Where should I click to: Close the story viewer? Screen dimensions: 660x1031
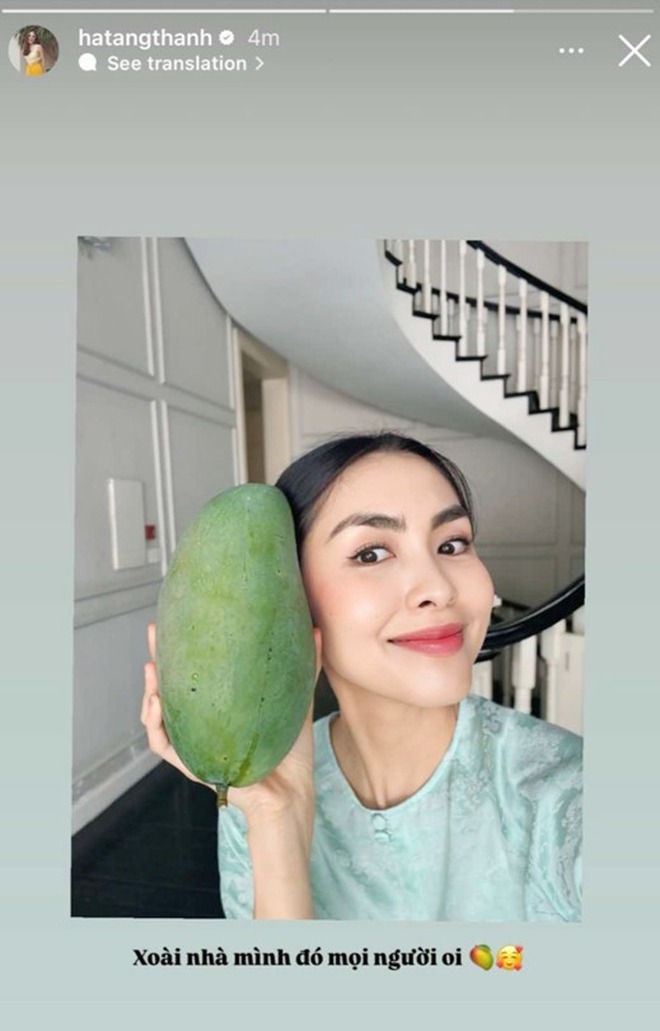[634, 50]
